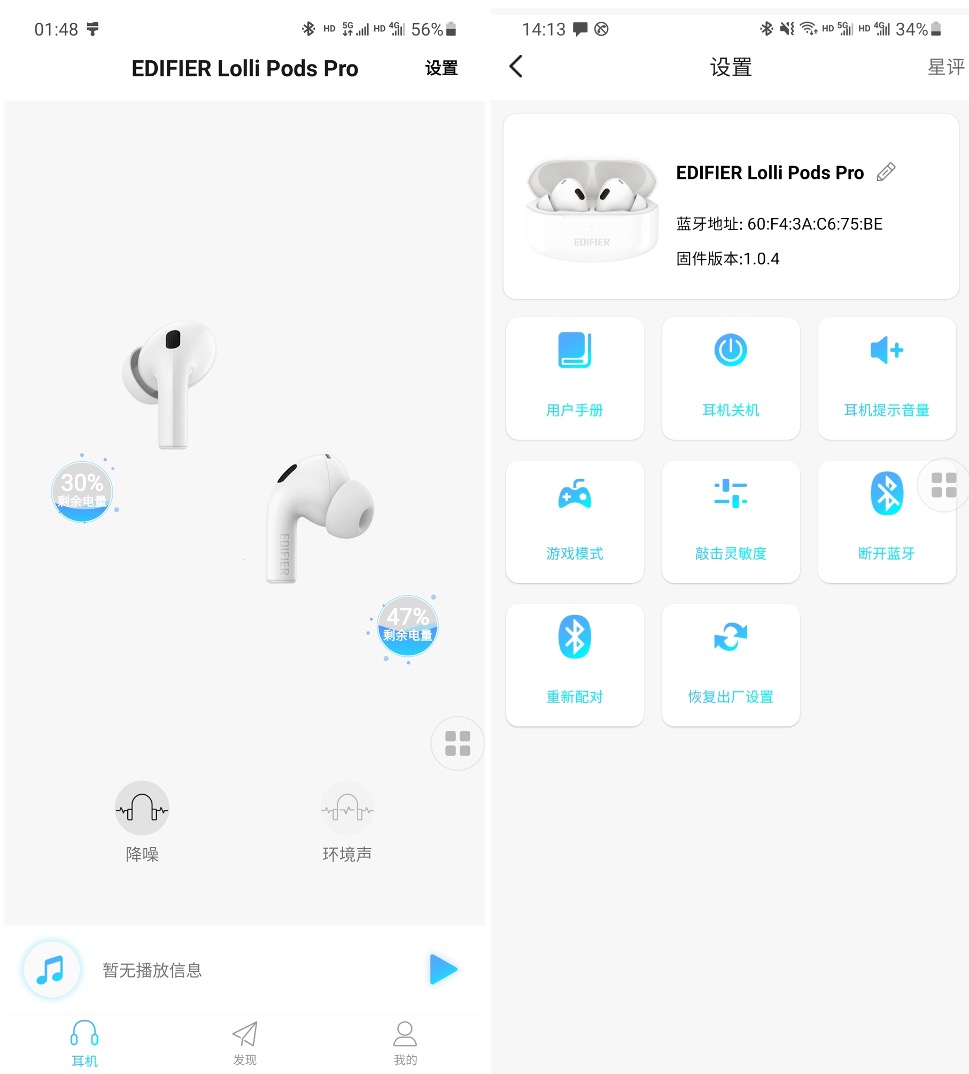This screenshot has width=969, height=1074.
Task: Edit the device name with the pencil icon
Action: (x=886, y=172)
